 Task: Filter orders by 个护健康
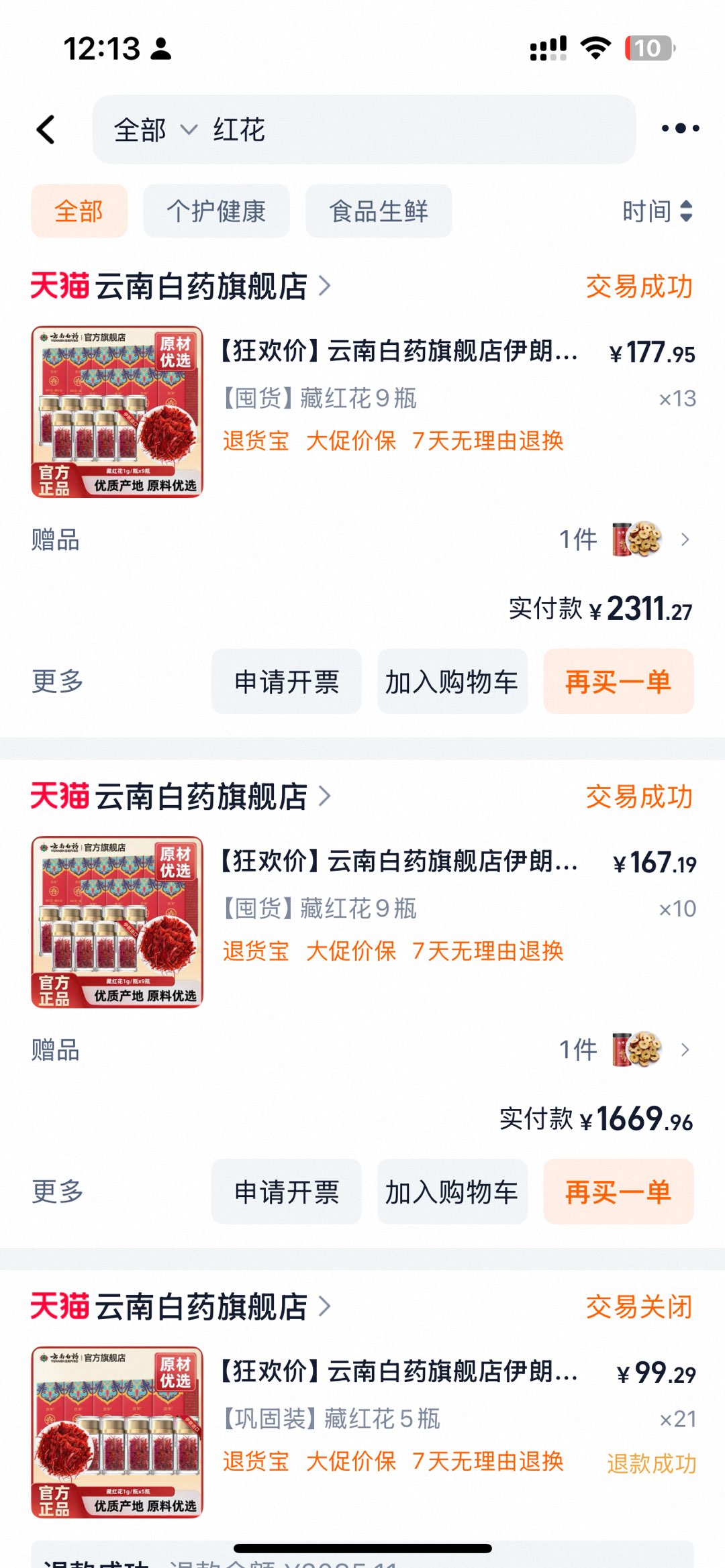click(x=216, y=211)
